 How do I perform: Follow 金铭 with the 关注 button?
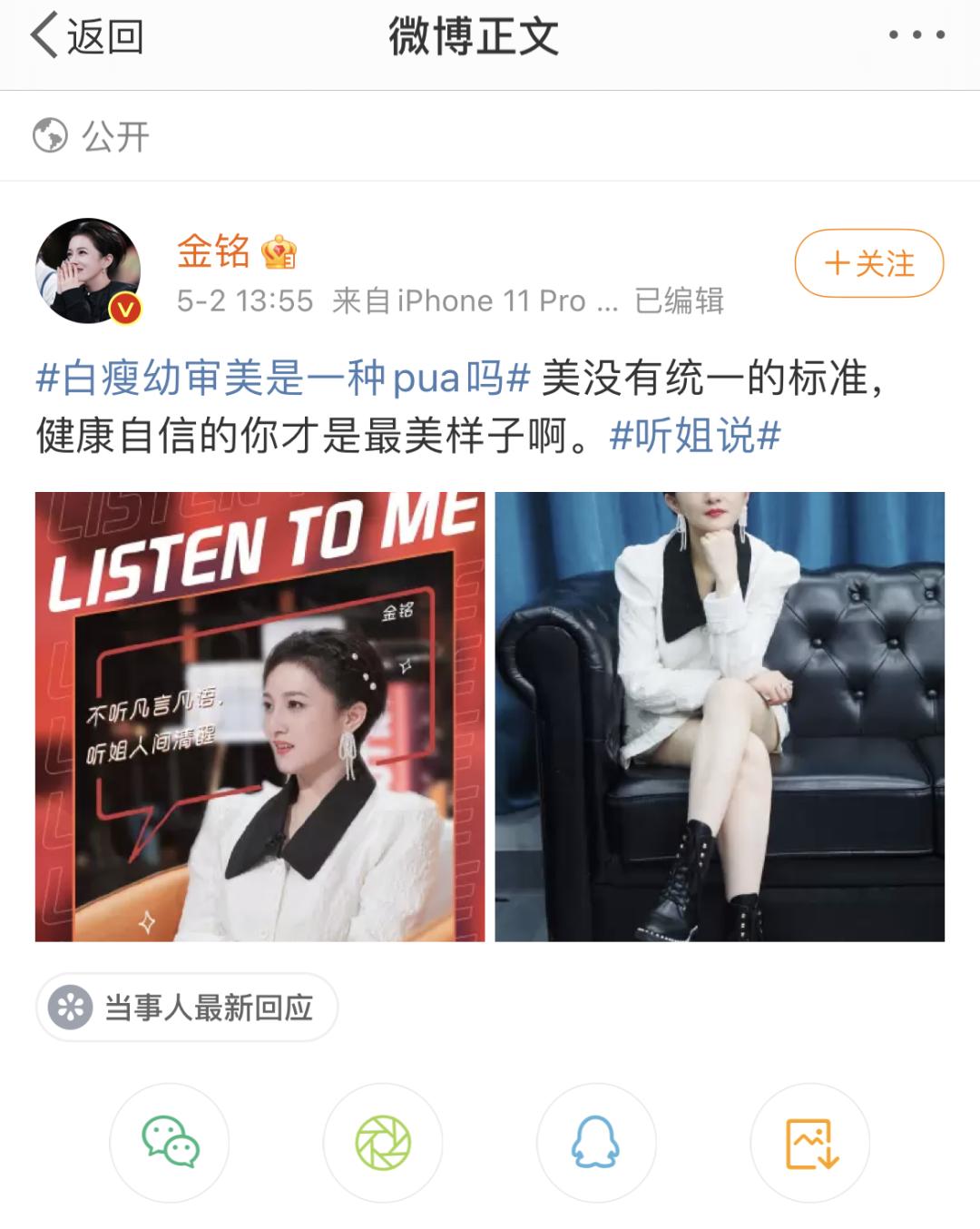(x=869, y=264)
